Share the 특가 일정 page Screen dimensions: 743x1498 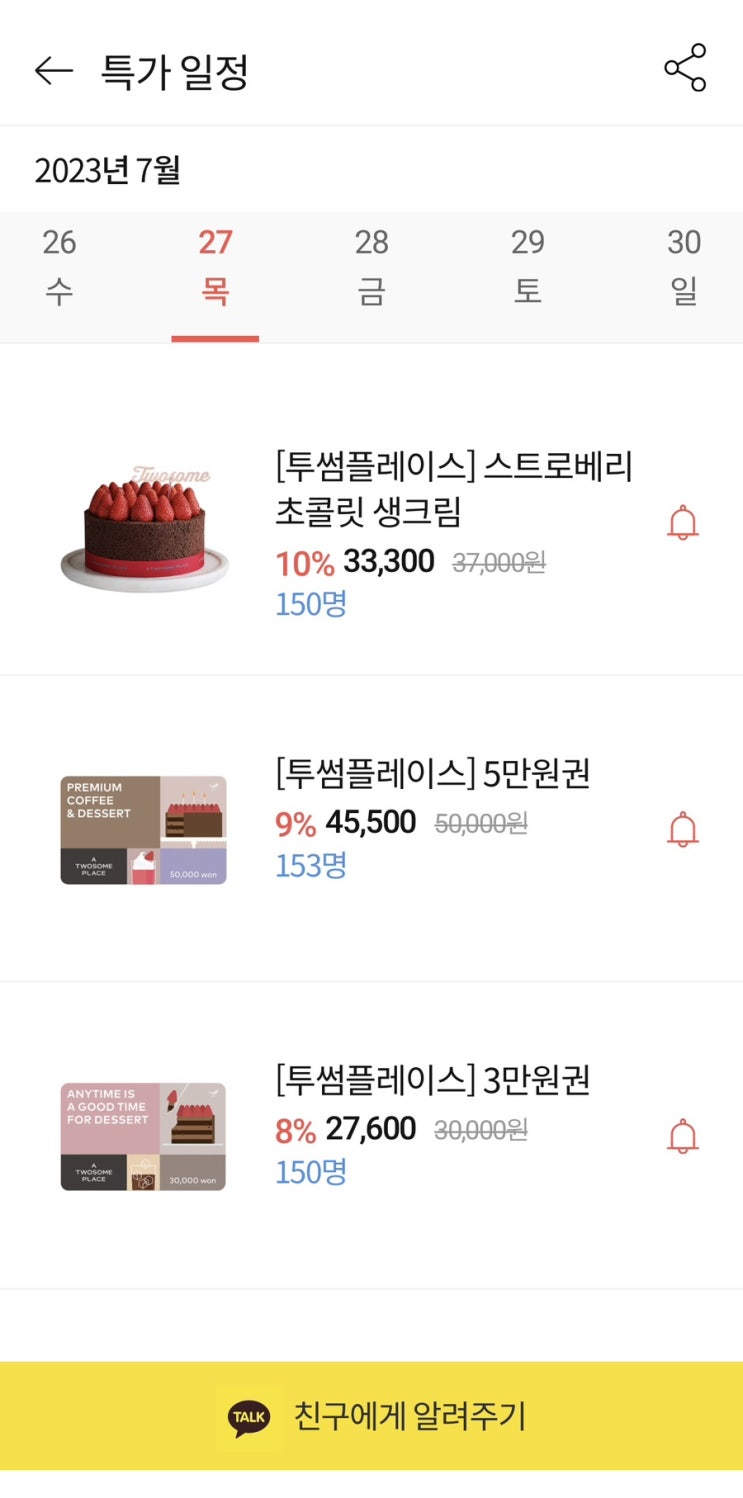click(x=685, y=68)
